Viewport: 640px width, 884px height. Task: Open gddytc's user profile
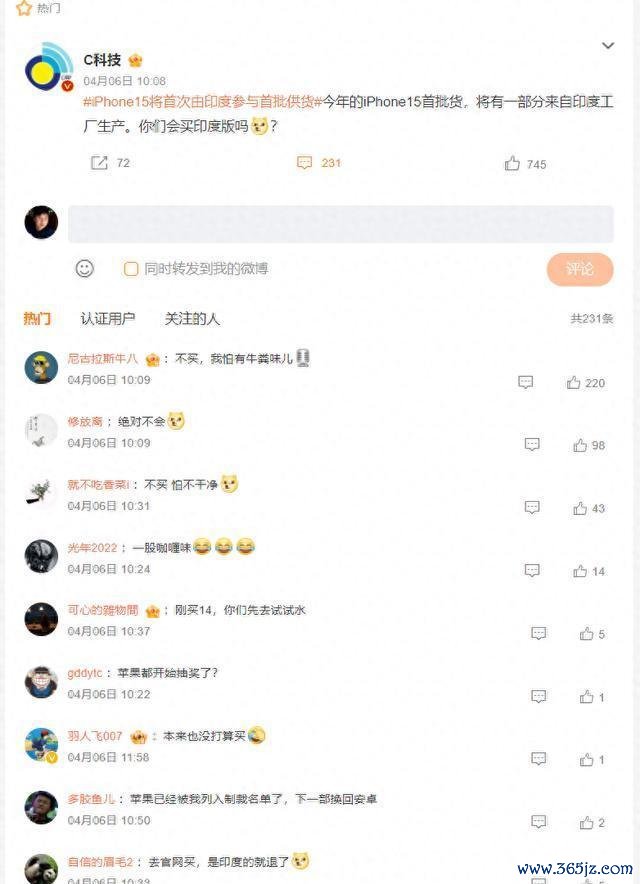84,673
